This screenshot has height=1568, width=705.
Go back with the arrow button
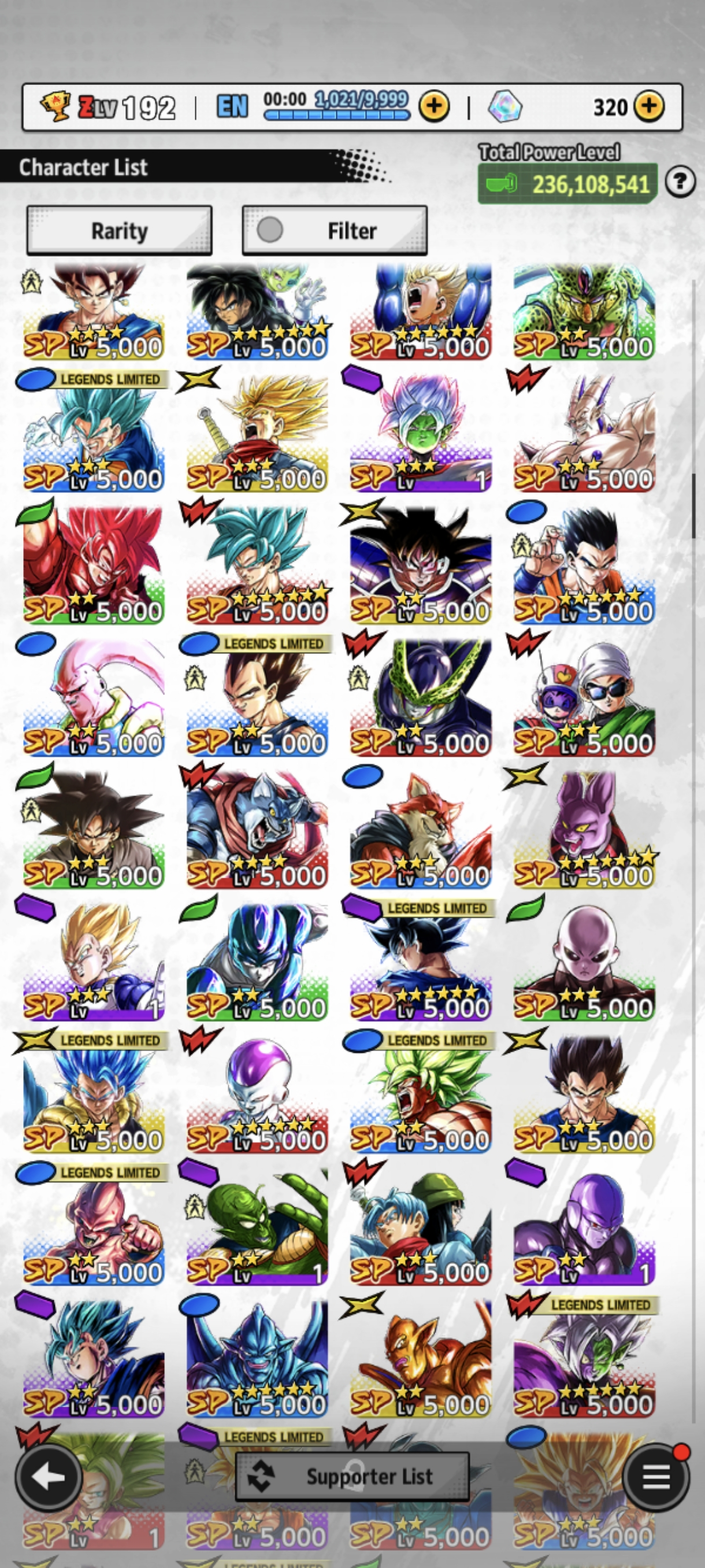(49, 1475)
